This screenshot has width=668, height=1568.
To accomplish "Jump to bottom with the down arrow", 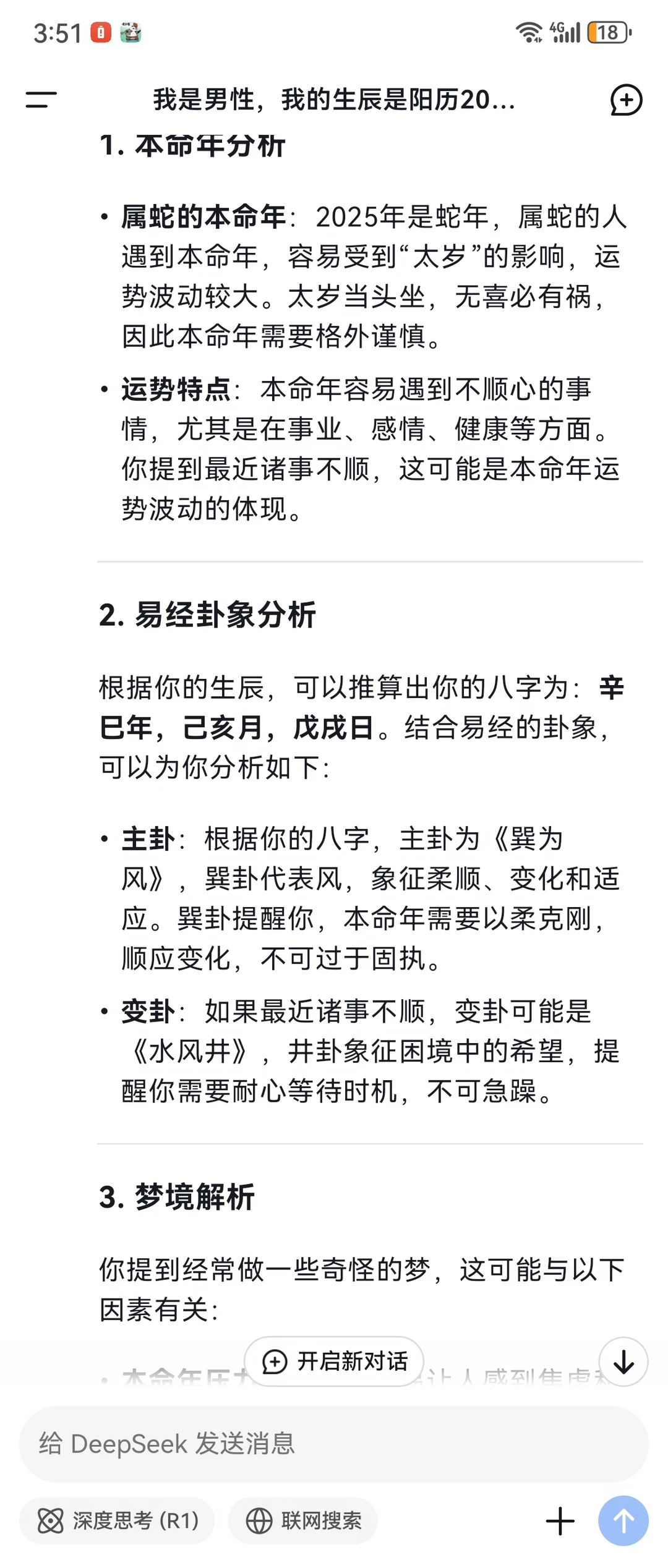I will tap(623, 1361).
